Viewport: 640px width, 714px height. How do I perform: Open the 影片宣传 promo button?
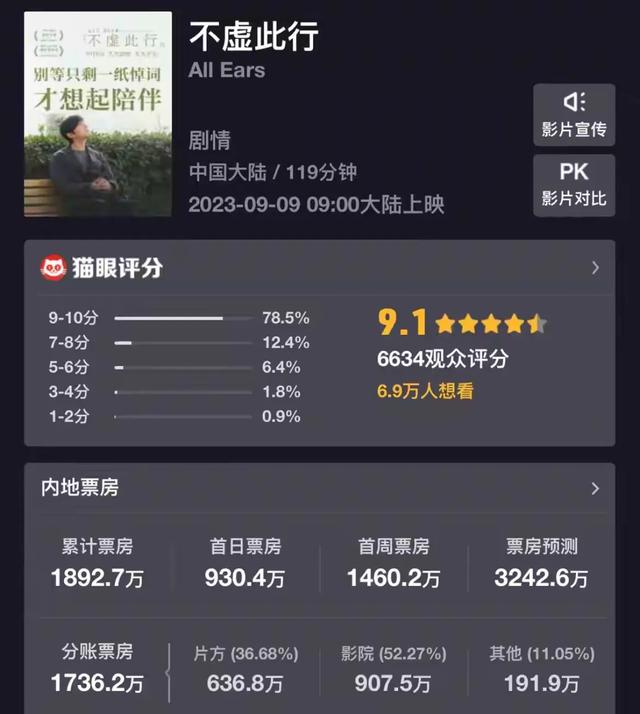574,114
